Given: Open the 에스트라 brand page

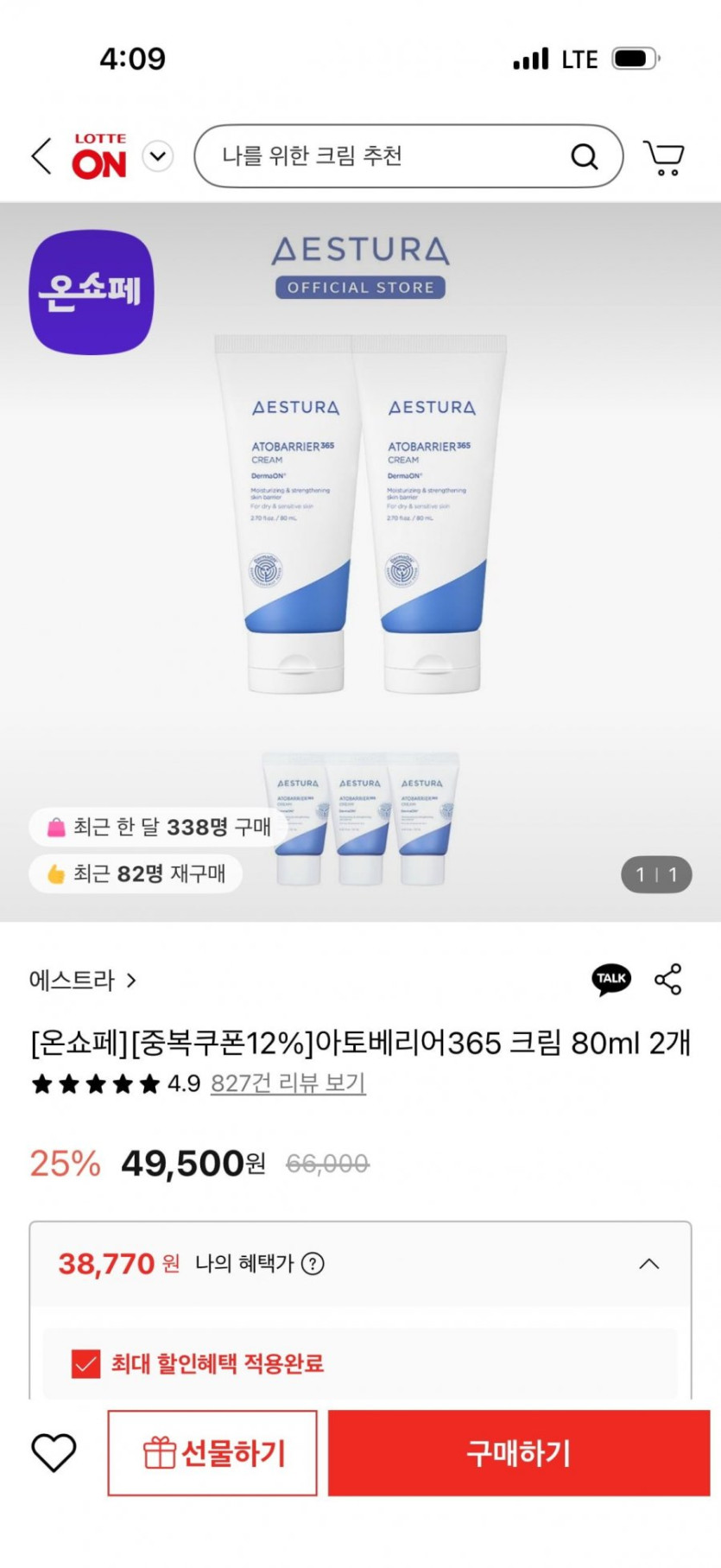Looking at the screenshot, I should [83, 980].
